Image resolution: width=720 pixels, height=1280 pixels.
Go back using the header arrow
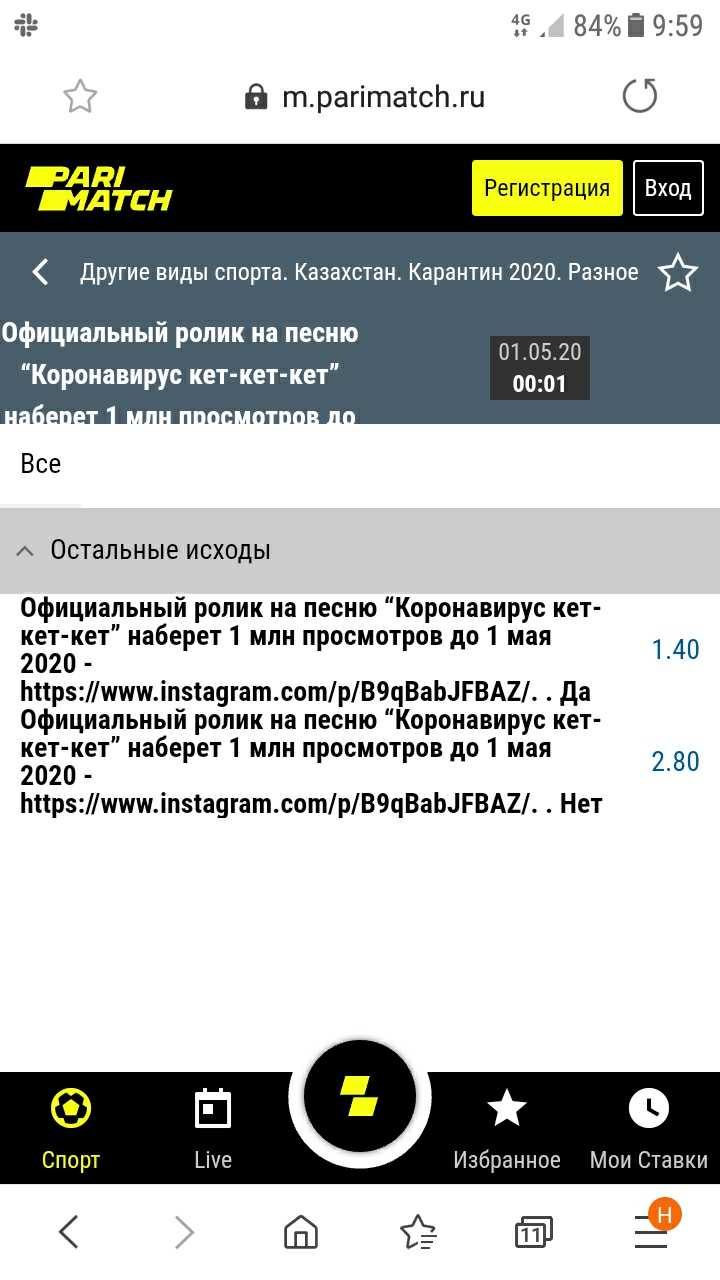[40, 272]
